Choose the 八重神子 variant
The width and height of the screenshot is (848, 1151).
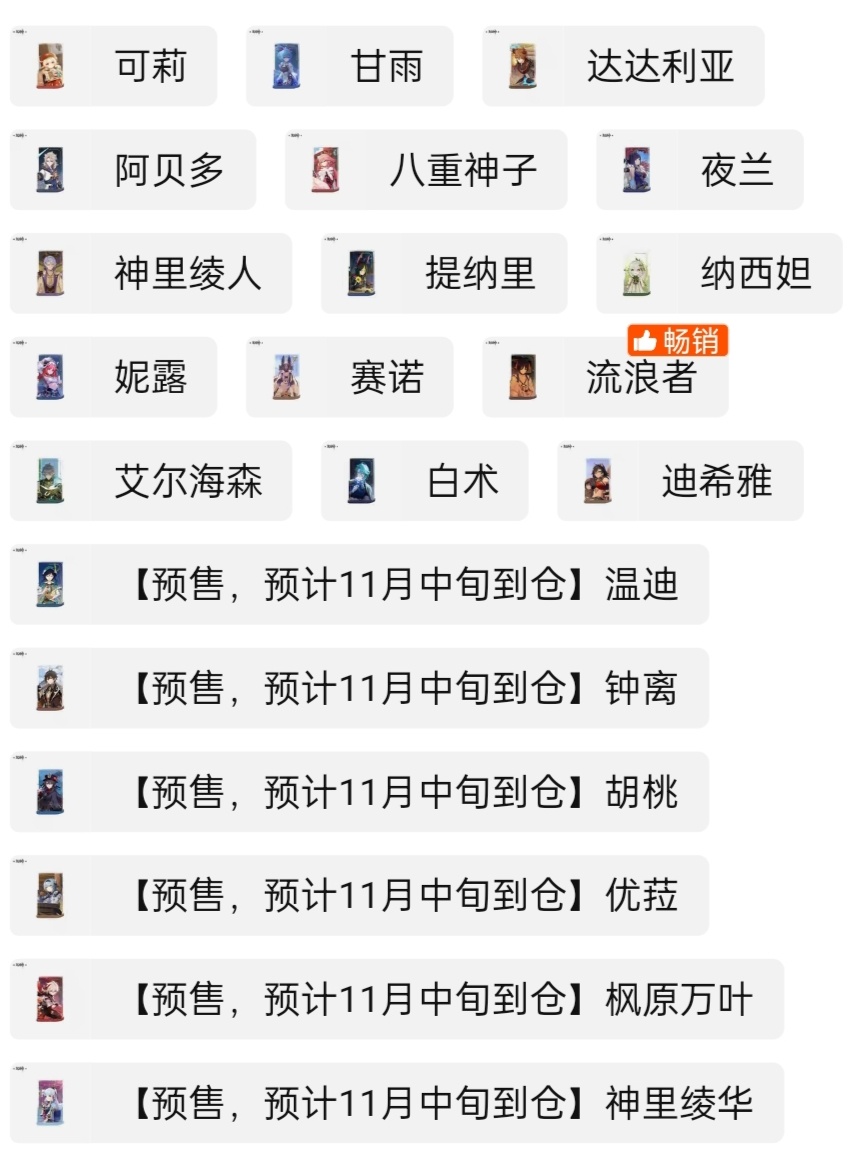pos(425,170)
